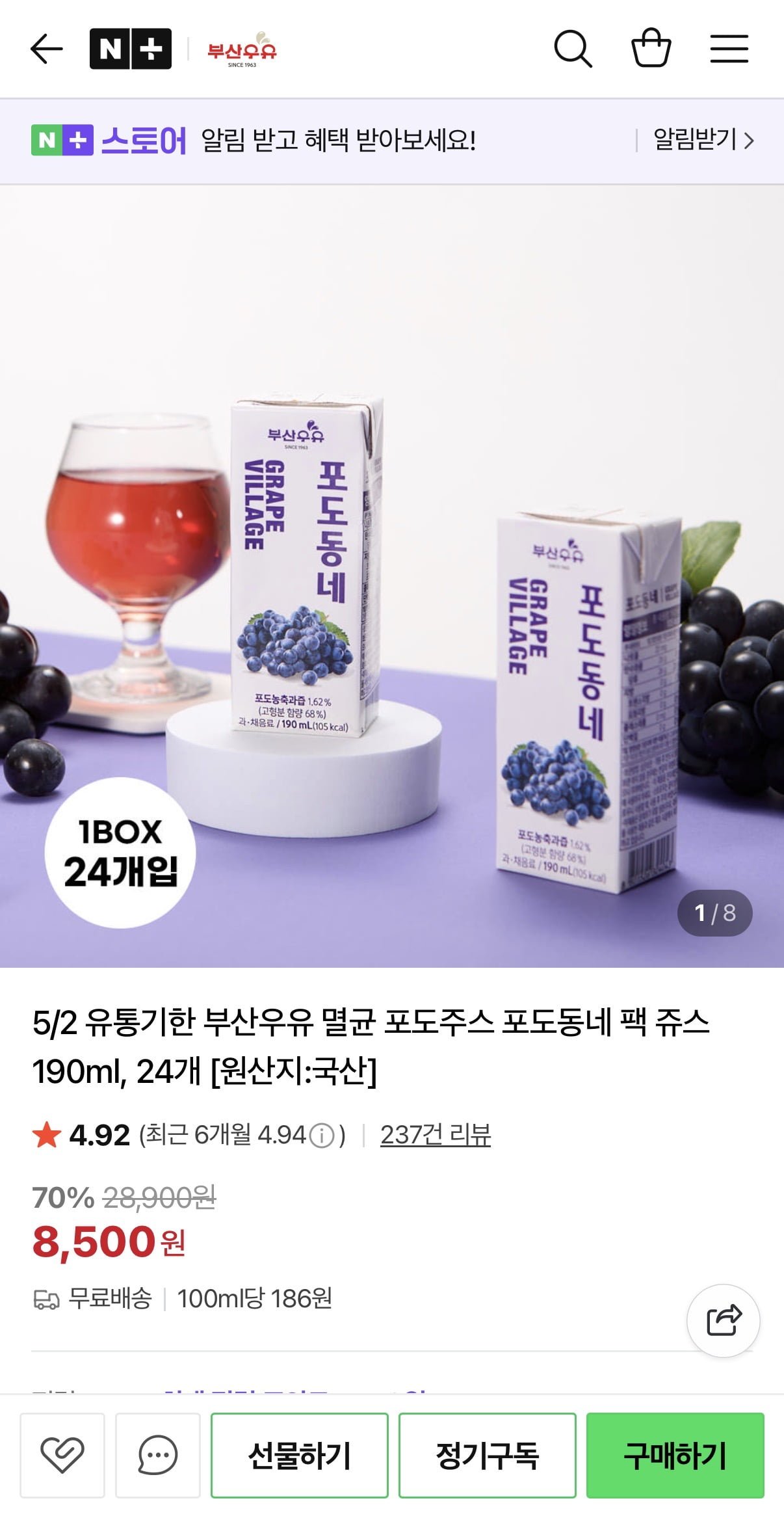Viewport: 784px width, 1518px height.
Task: Add this product to wishlist
Action: tap(62, 1455)
